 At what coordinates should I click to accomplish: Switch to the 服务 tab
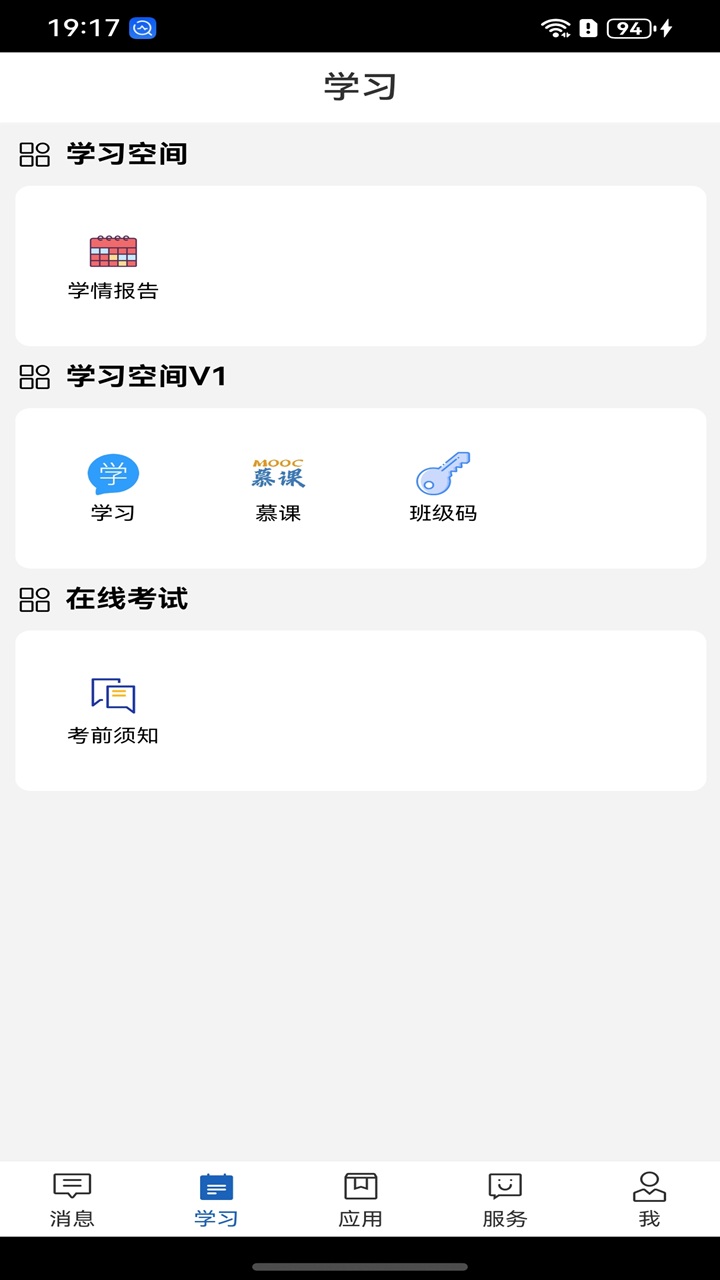(504, 1199)
